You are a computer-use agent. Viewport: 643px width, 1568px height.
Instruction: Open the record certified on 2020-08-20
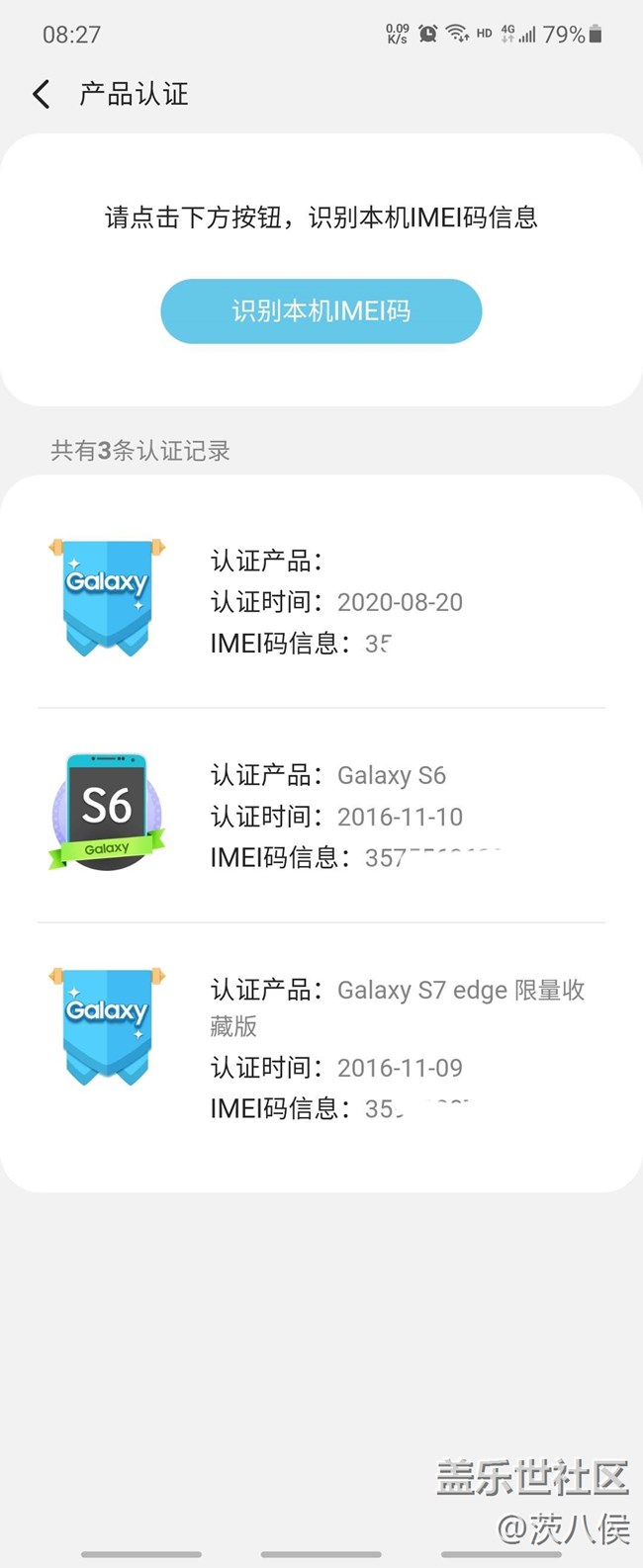(321, 601)
